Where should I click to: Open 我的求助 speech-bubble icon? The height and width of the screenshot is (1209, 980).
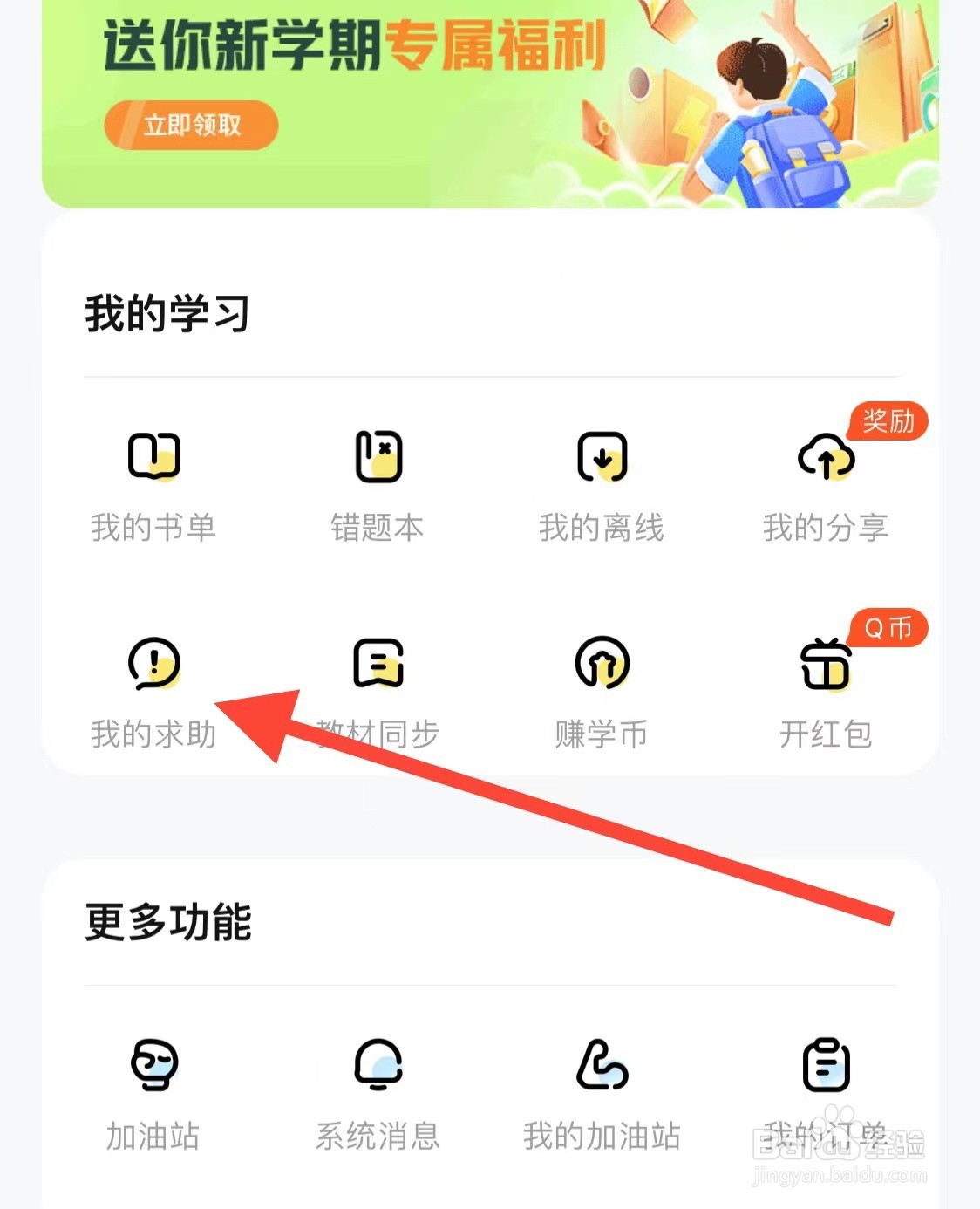[x=153, y=665]
